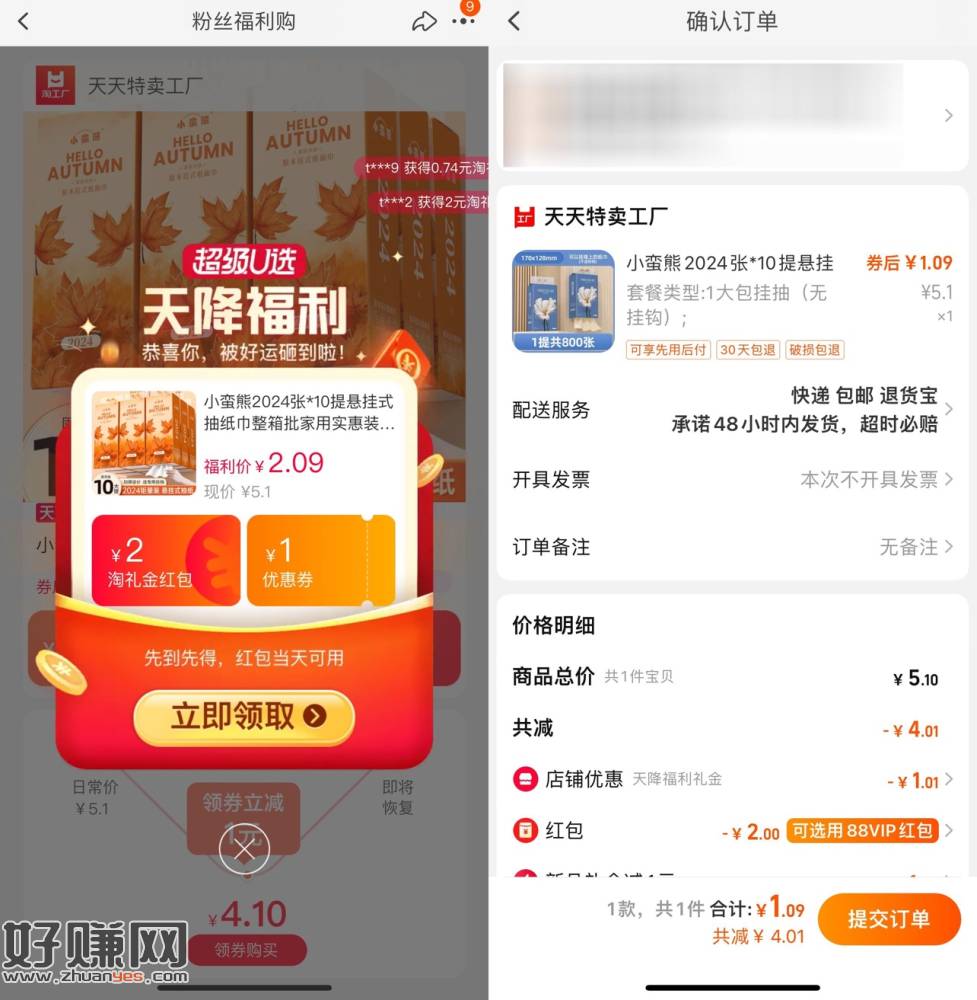
Task: Share the 粉丝福利购 page
Action: tap(425, 21)
